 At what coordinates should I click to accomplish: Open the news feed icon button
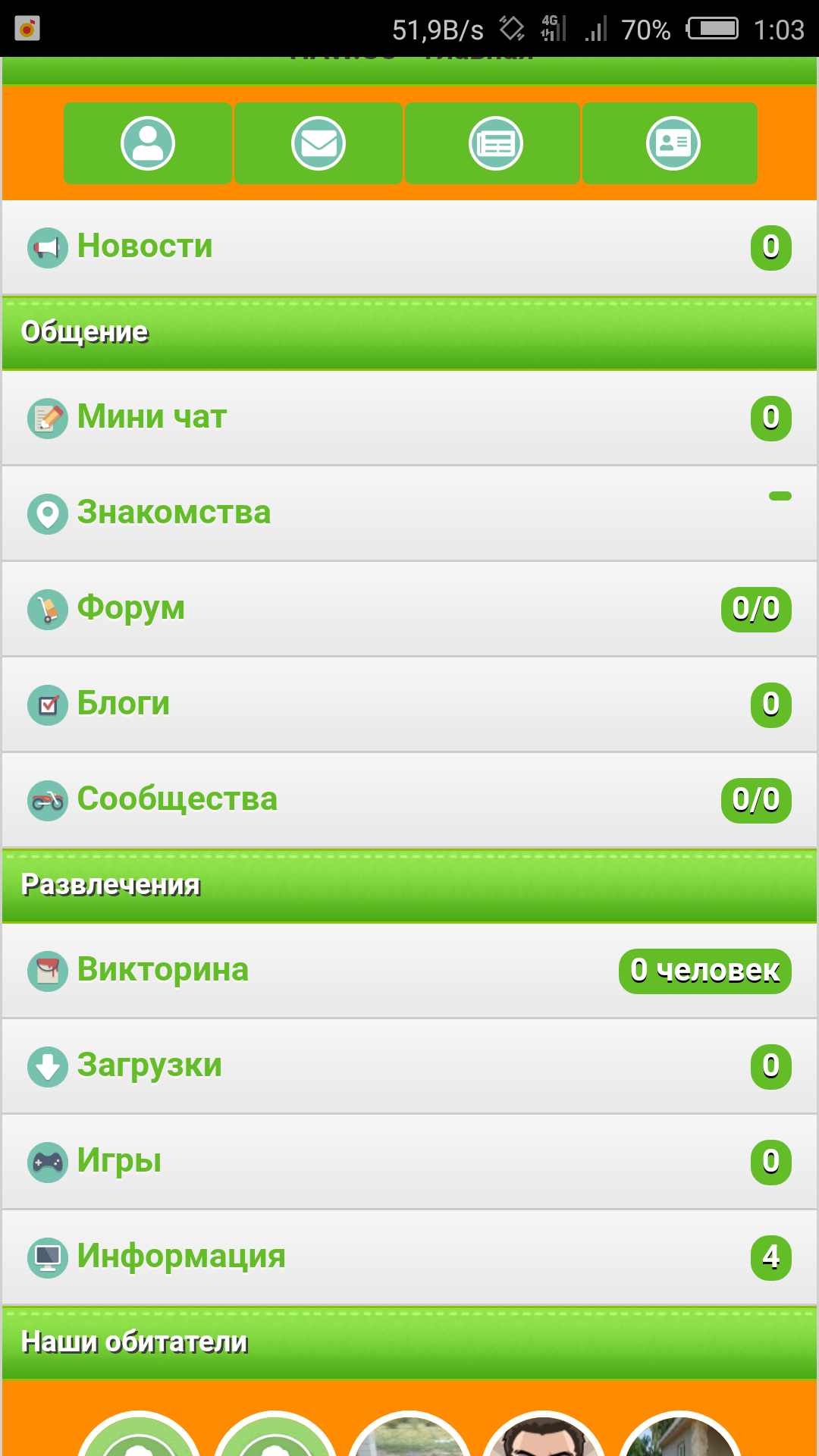[495, 143]
